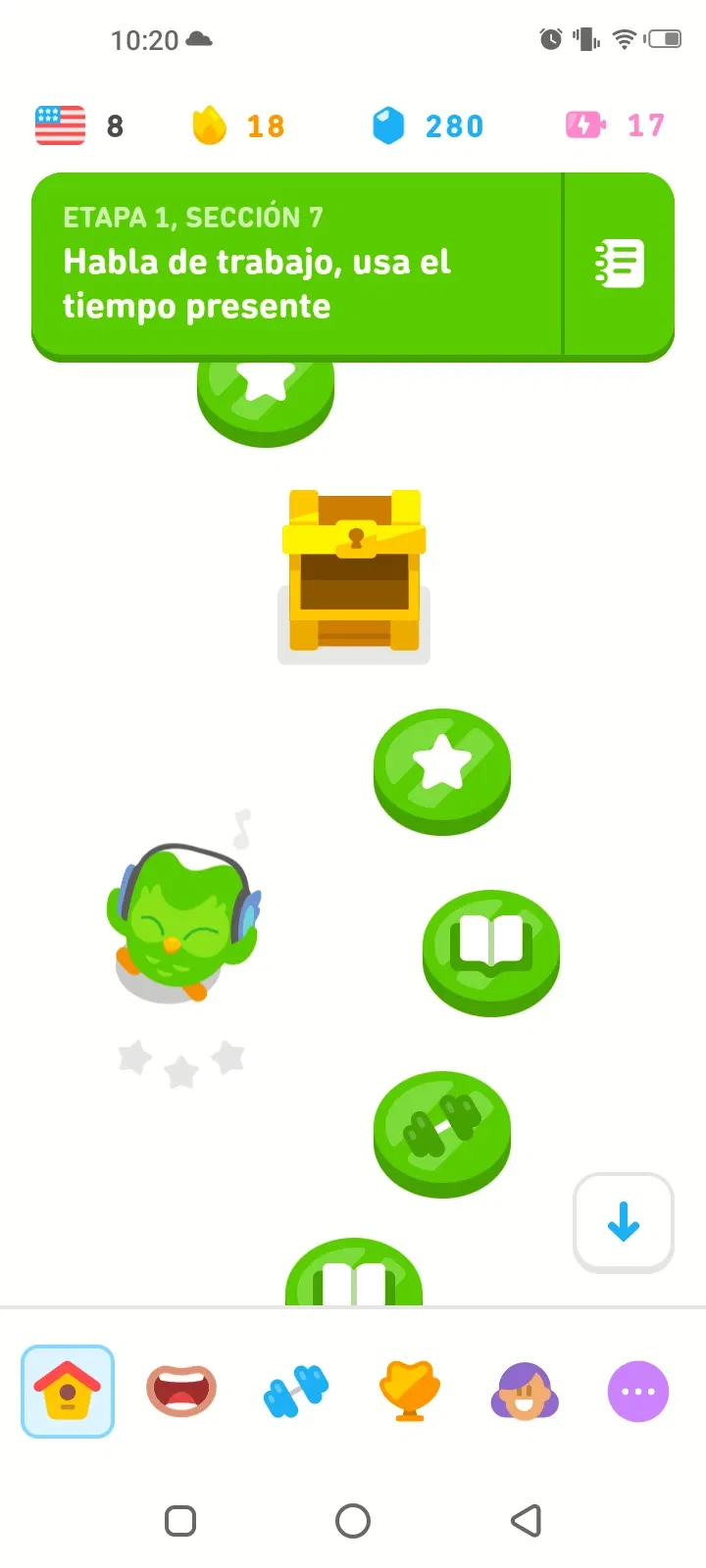Screen dimensions: 706x1568
Task: Open the golden treasure chest
Action: pyautogui.click(x=354, y=573)
